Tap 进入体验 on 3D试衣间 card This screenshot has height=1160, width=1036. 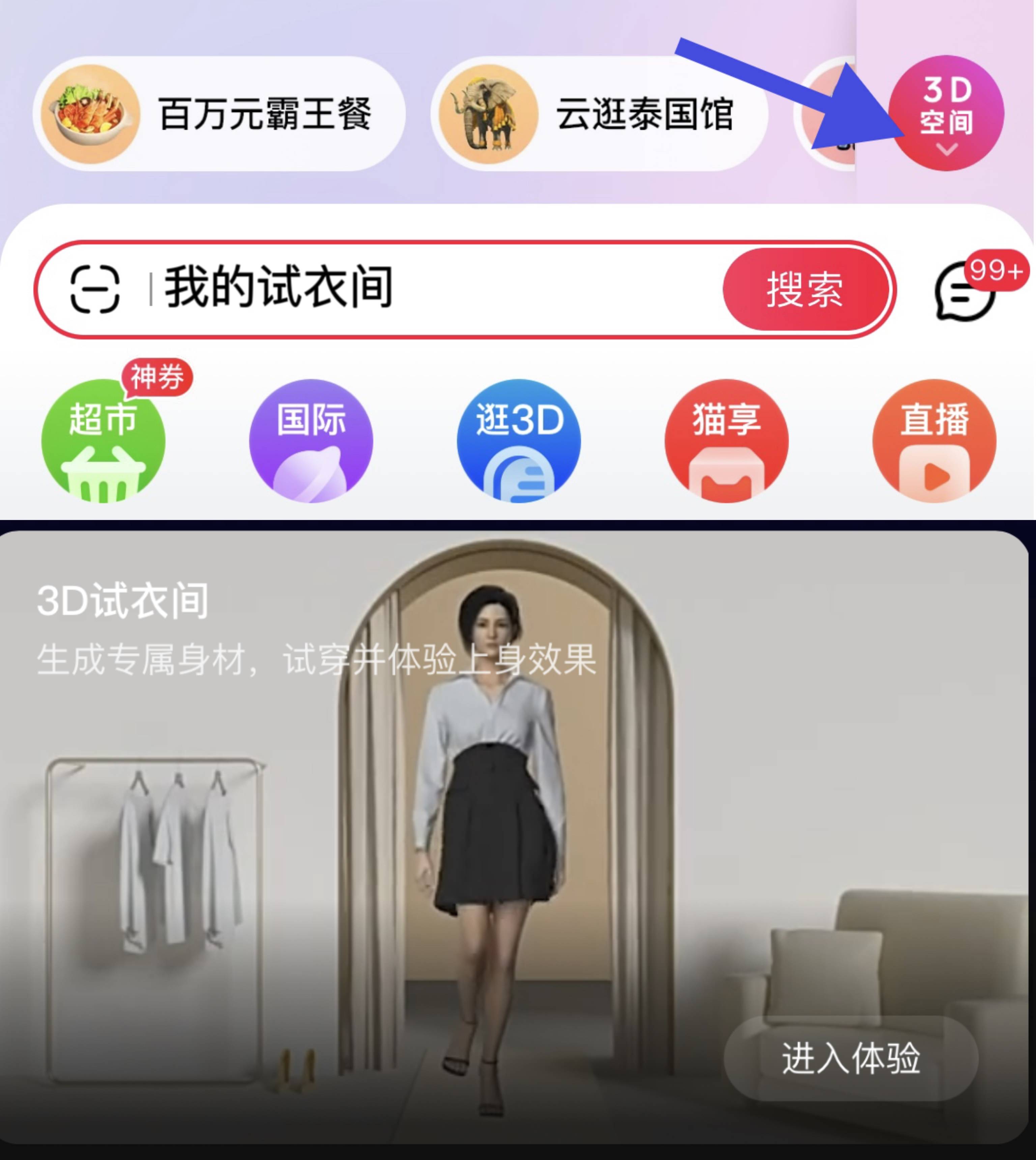coord(851,1058)
